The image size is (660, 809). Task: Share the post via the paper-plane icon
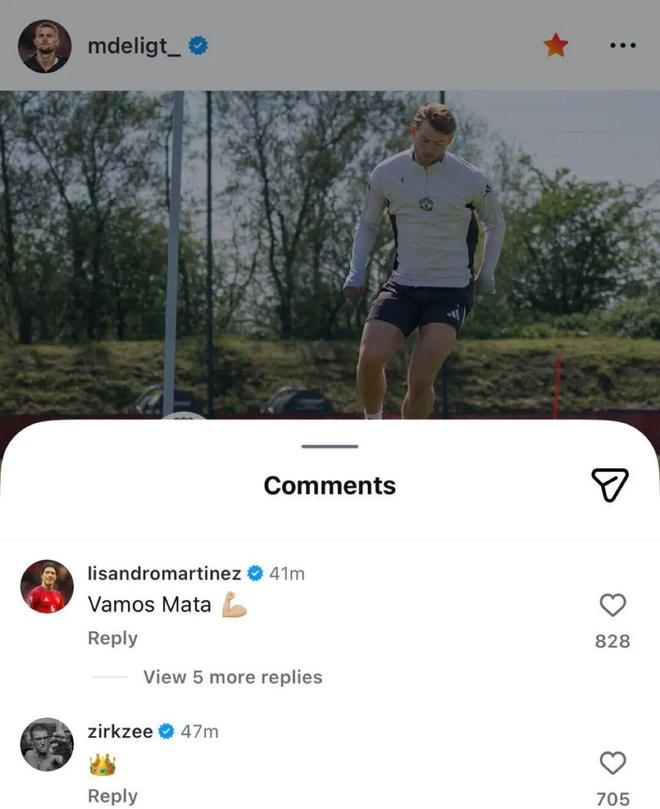(609, 485)
